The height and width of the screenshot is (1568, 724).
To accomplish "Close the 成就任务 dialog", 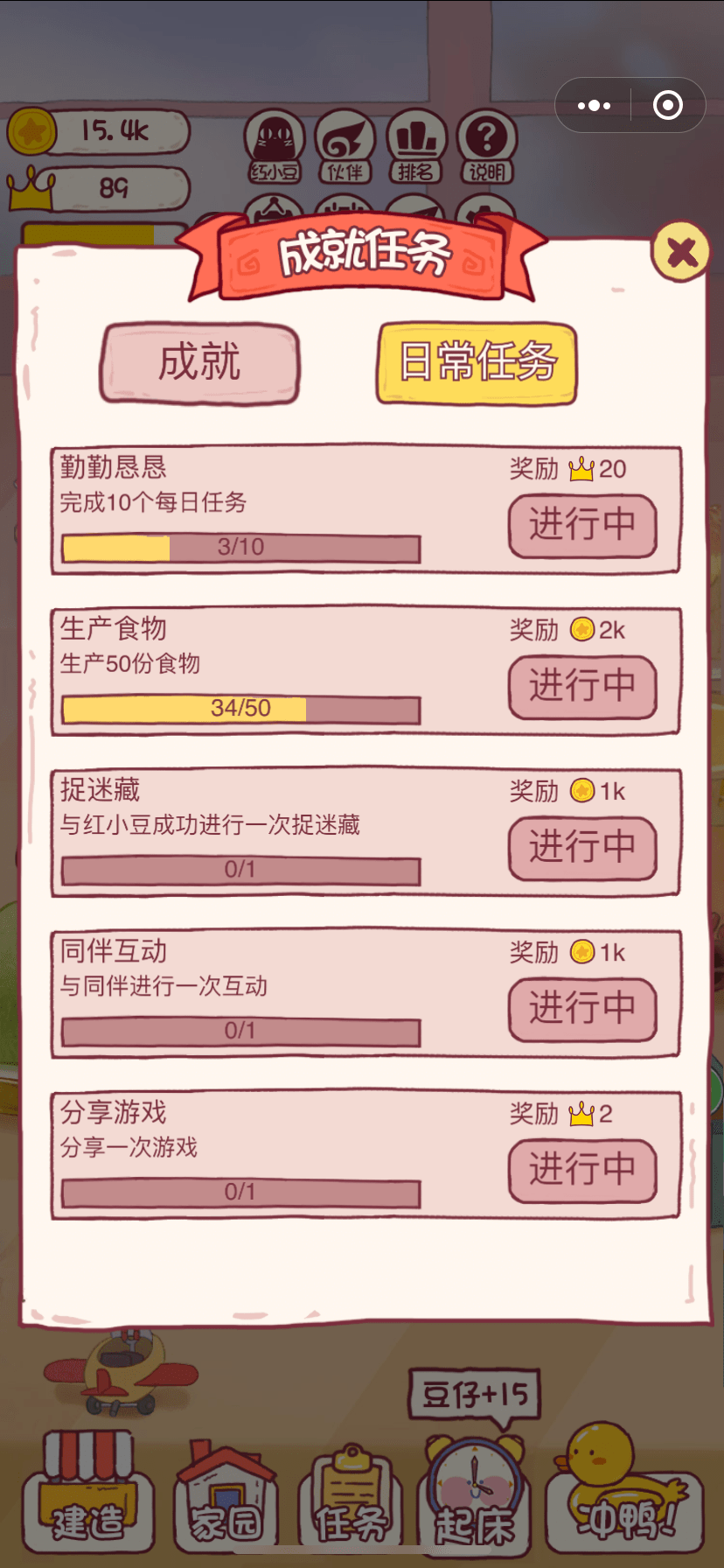I will click(680, 252).
